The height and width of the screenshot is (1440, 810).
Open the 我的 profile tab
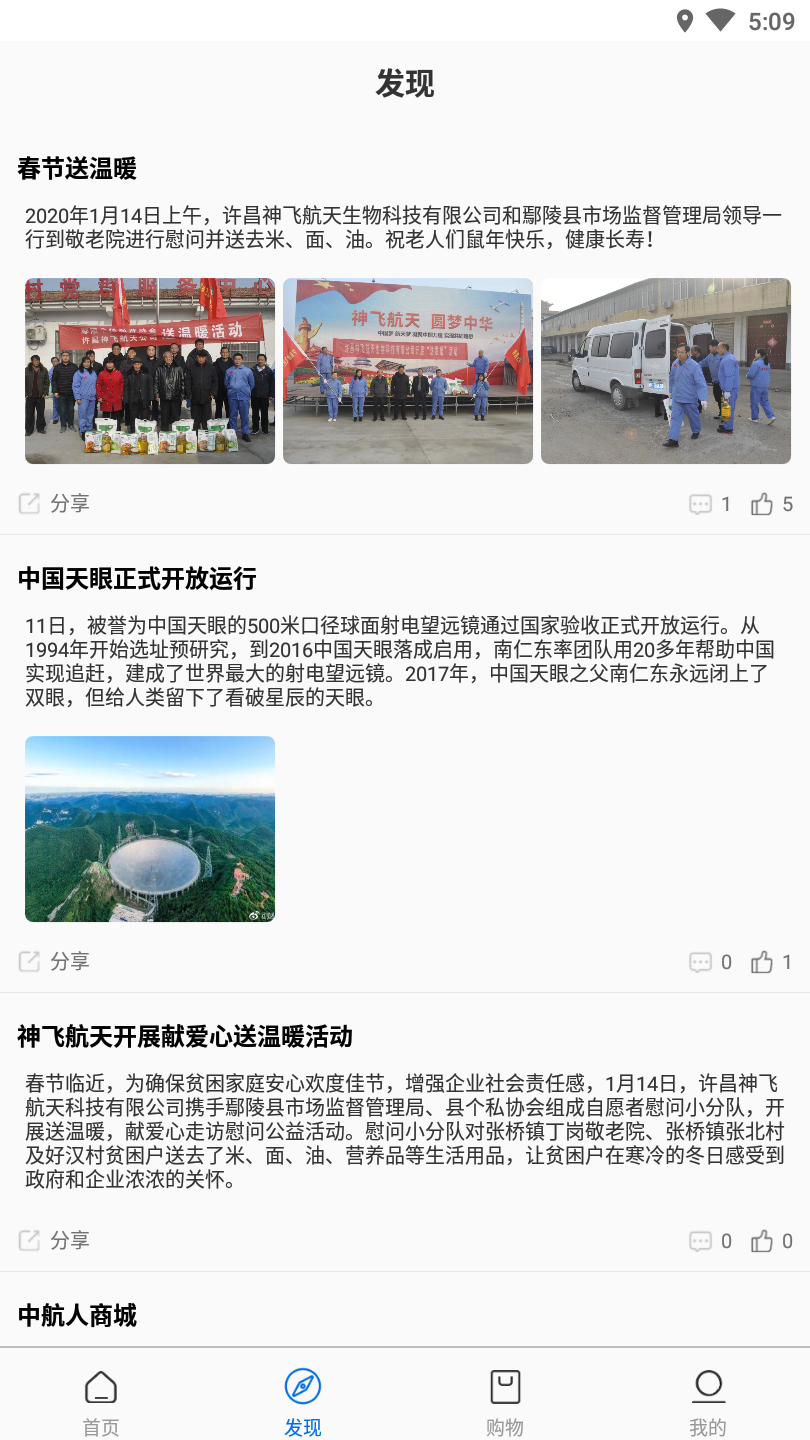[708, 1400]
